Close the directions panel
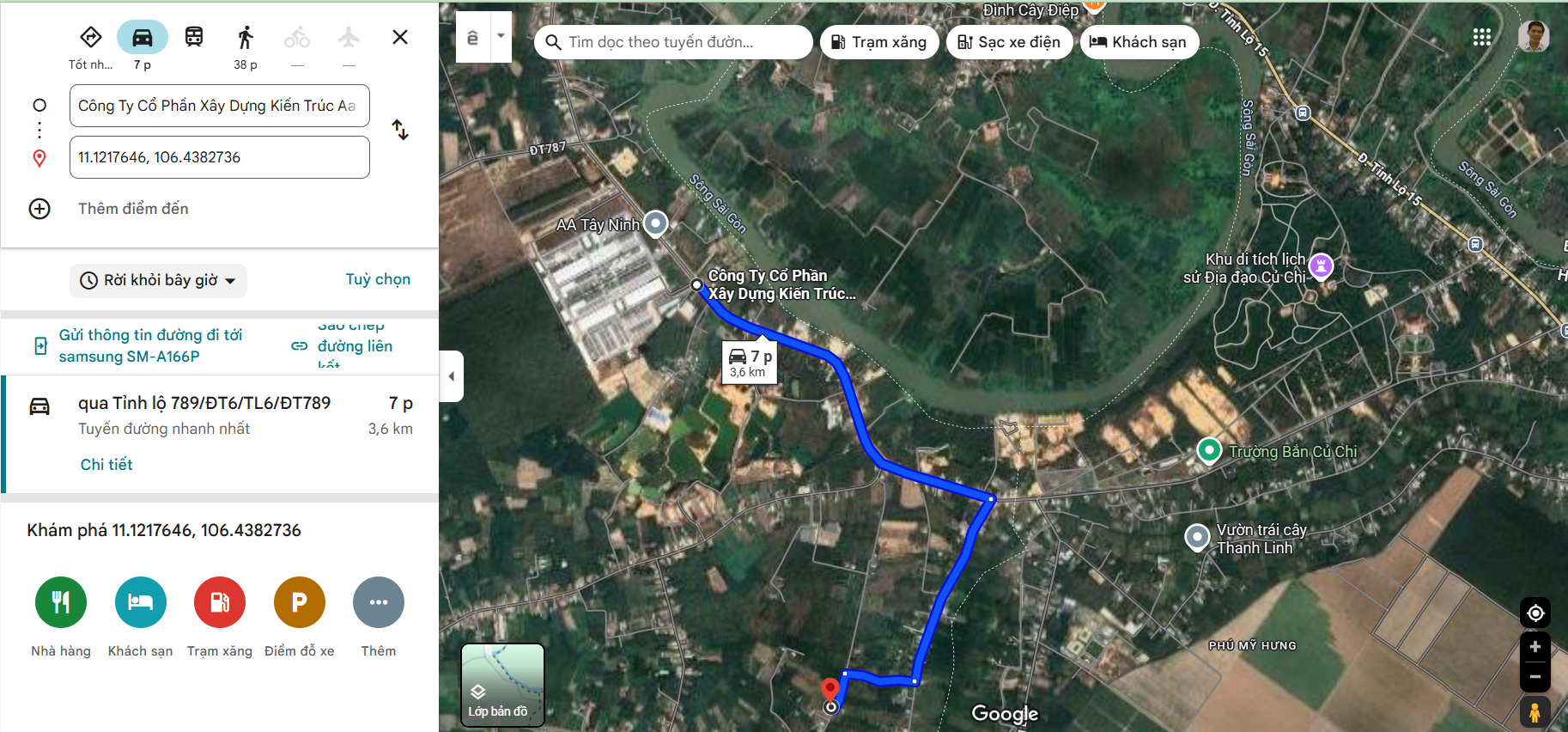Viewport: 1568px width, 732px height. point(399,37)
